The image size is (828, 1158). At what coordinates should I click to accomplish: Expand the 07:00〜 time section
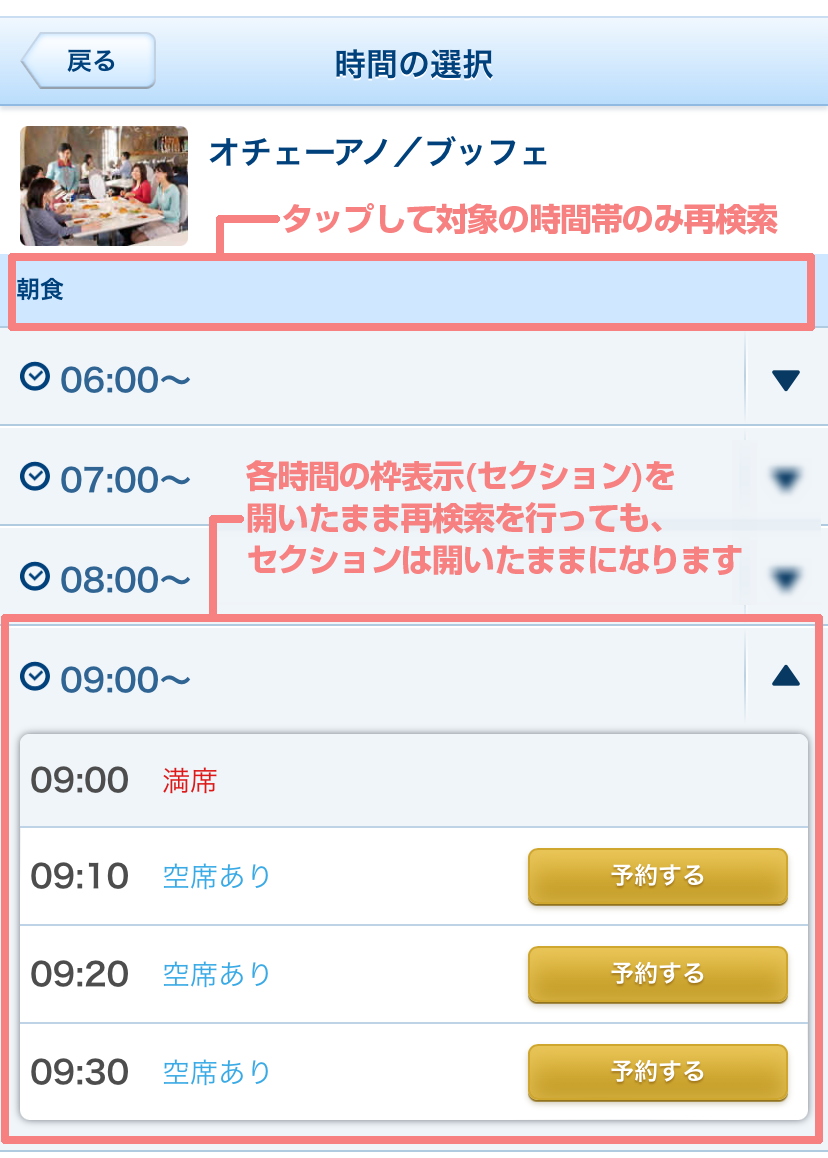tap(786, 478)
